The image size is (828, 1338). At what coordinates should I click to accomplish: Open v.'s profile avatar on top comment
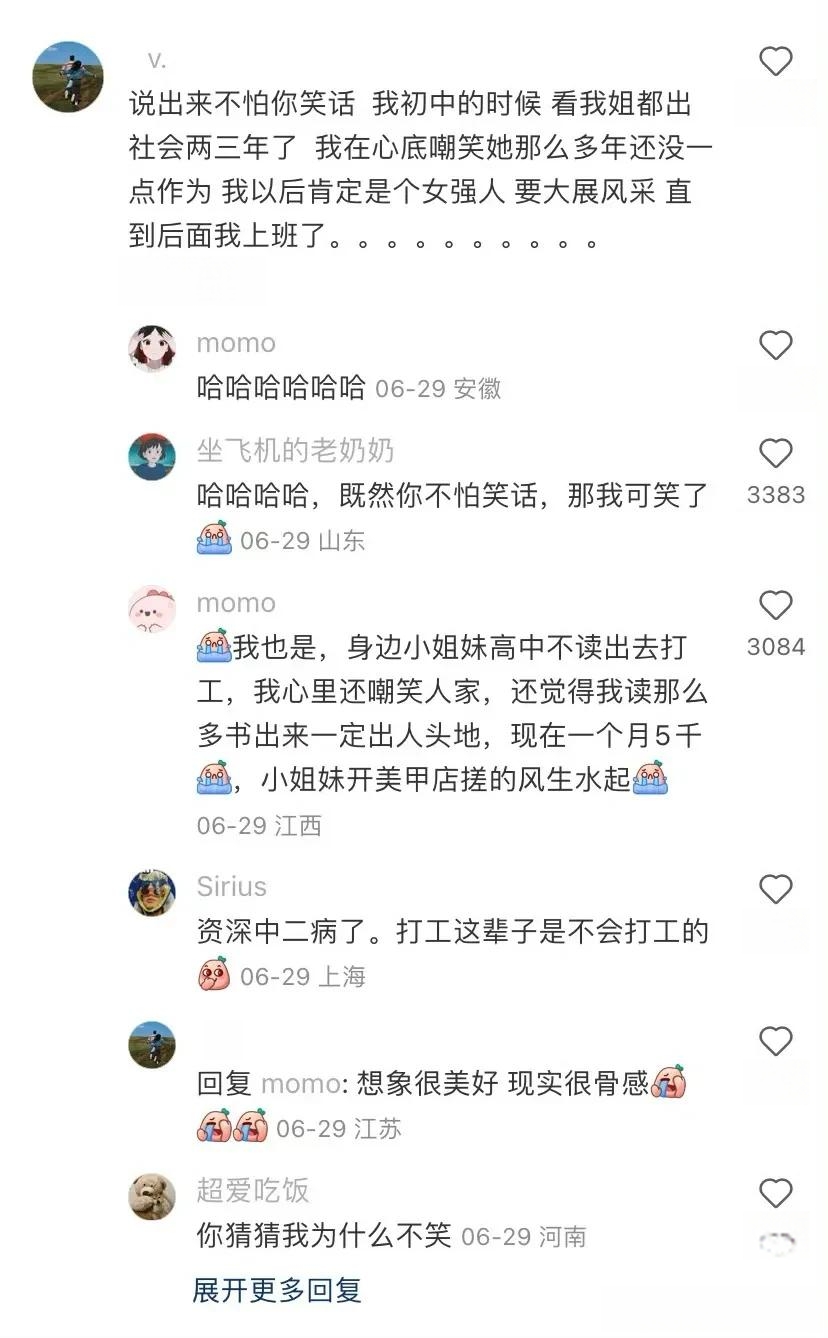(68, 77)
